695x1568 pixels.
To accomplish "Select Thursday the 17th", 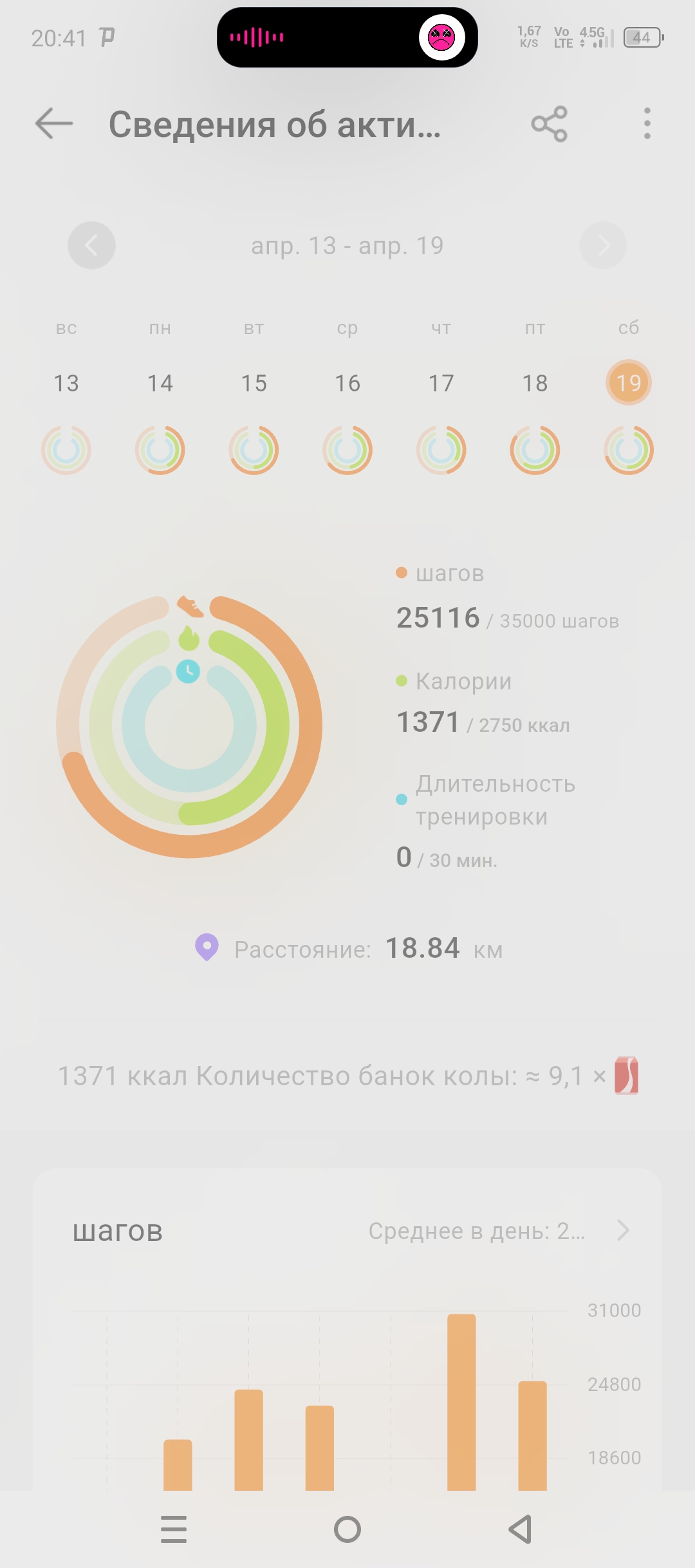I will 441,384.
